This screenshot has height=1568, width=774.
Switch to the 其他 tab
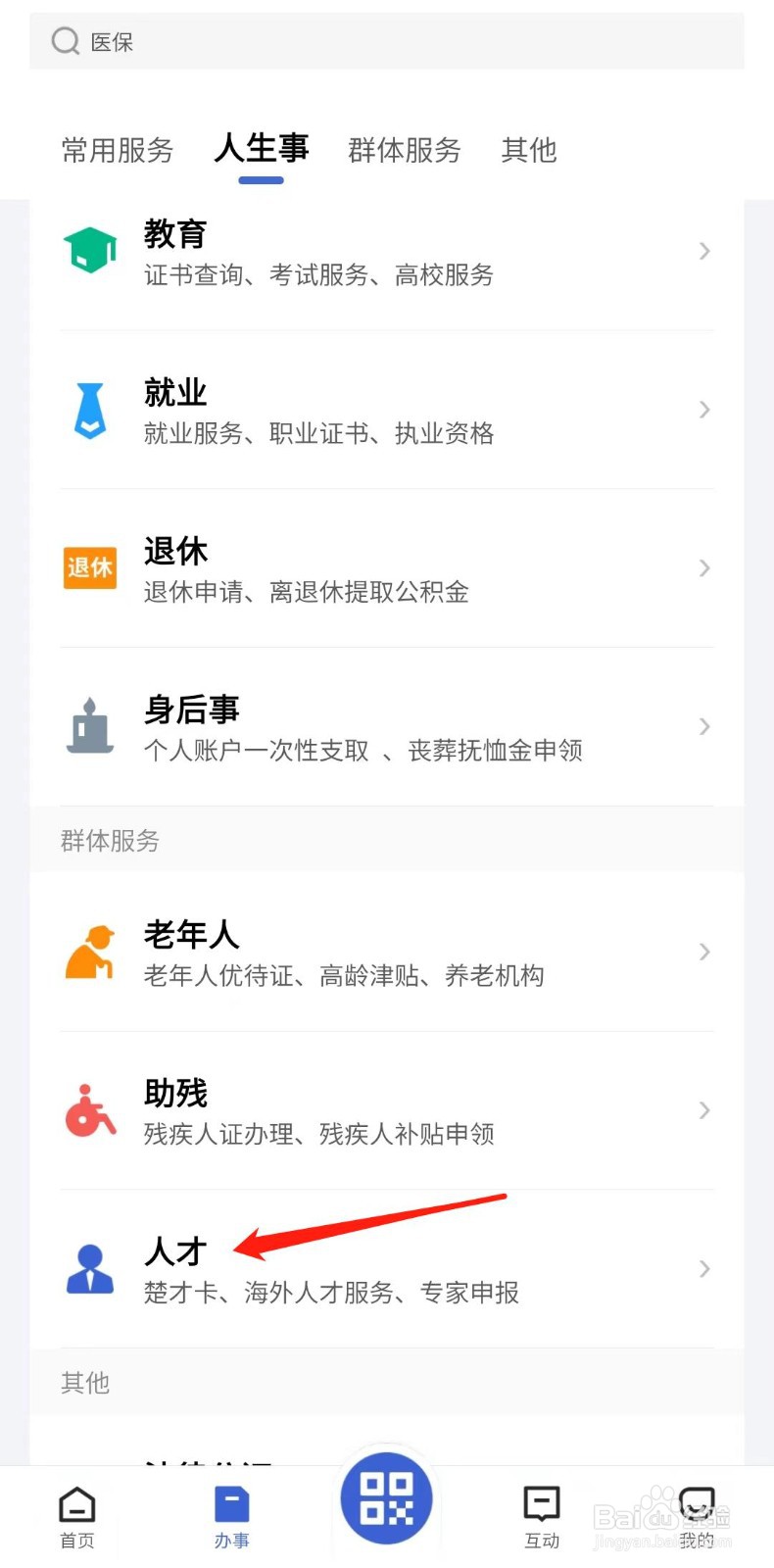pyautogui.click(x=529, y=150)
